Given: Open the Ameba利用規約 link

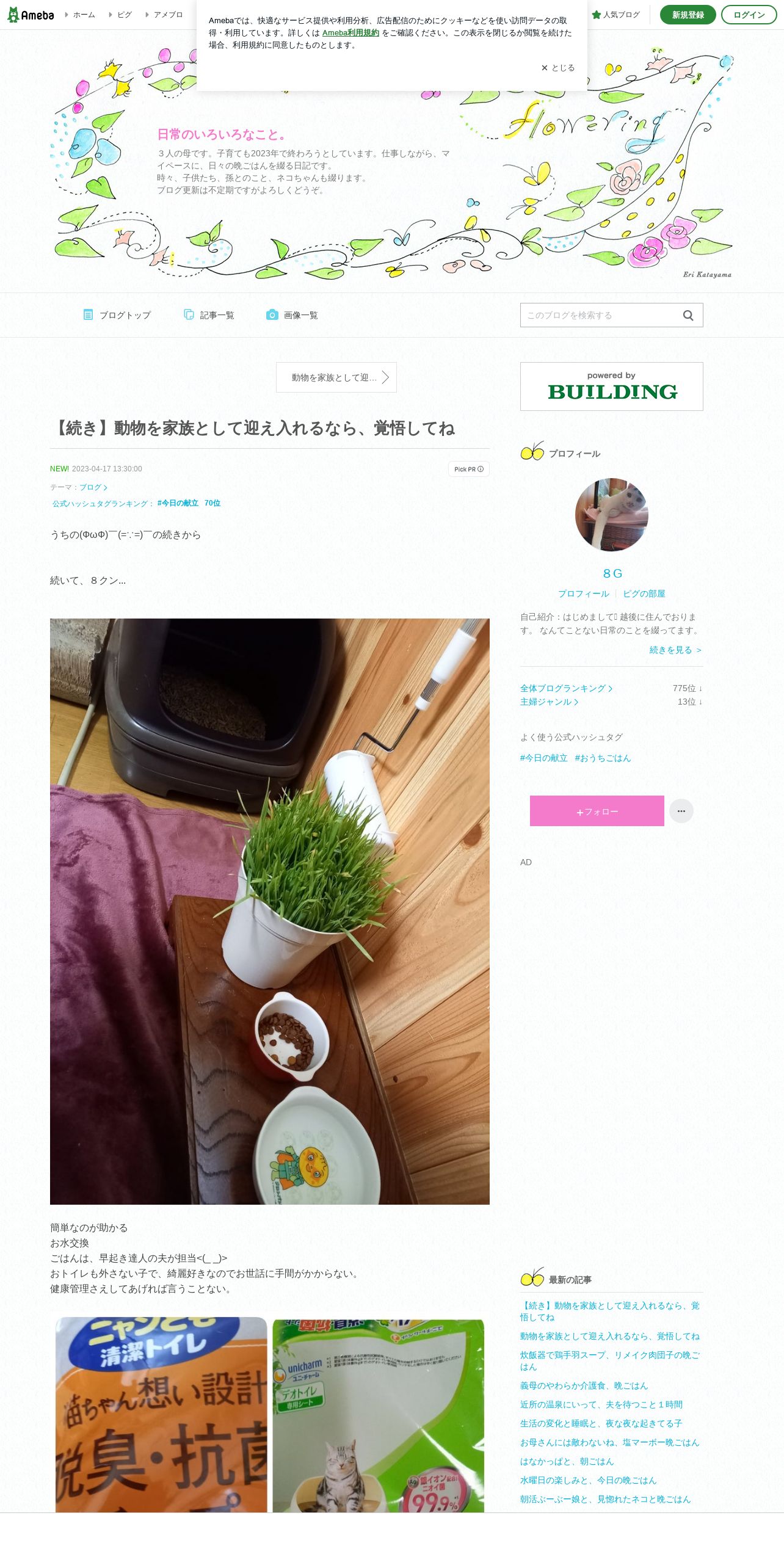Looking at the screenshot, I should click(x=350, y=33).
